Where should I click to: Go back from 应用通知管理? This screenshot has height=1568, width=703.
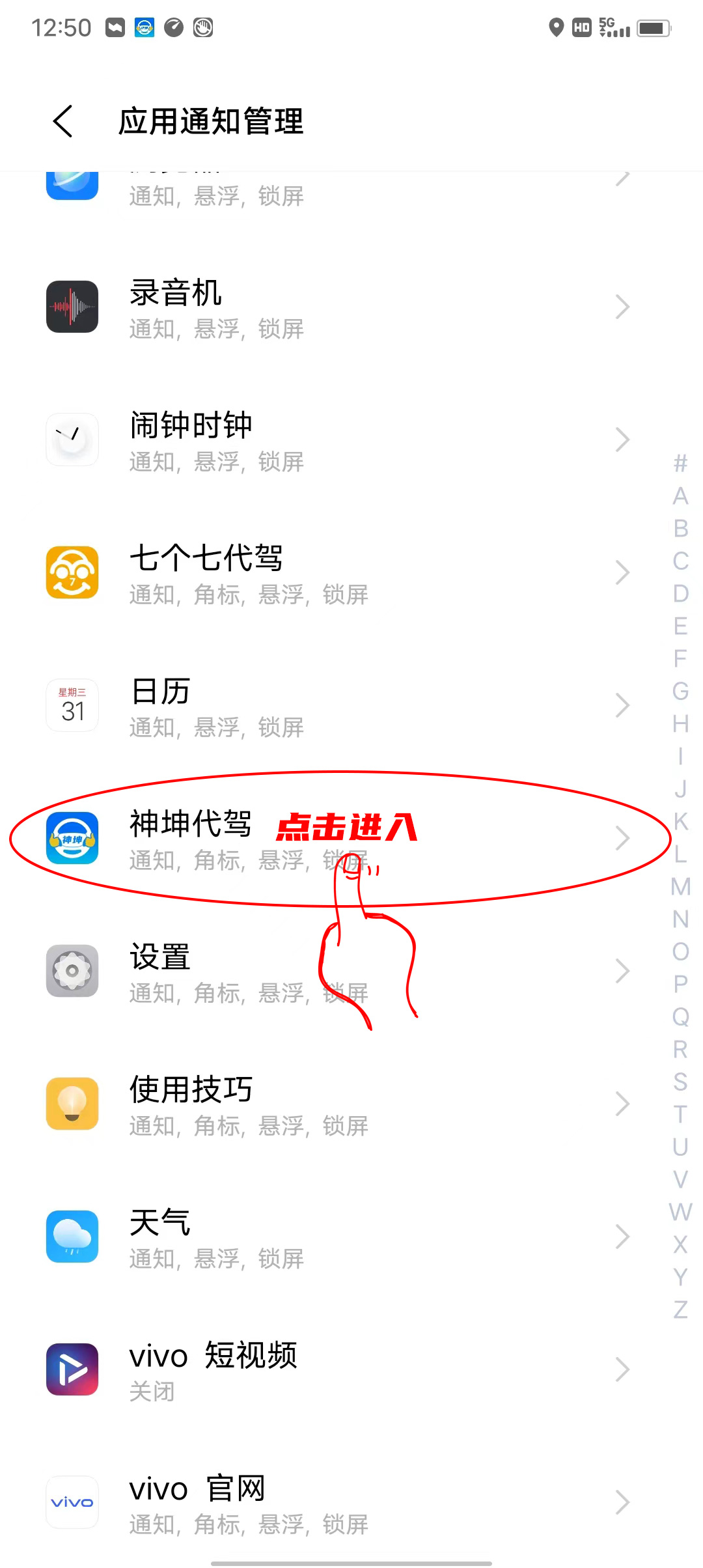[63, 121]
